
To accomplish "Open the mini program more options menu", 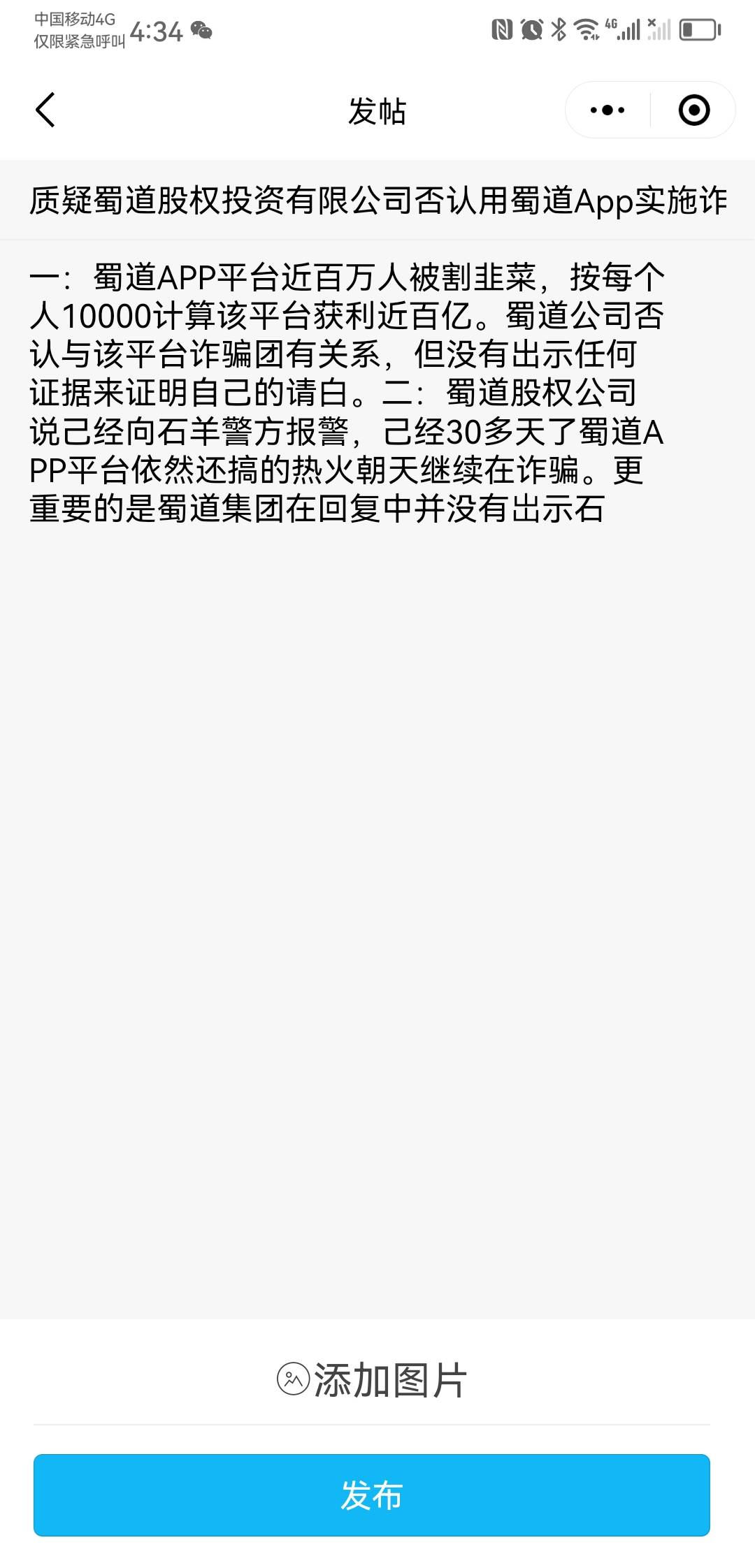I will coord(607,110).
